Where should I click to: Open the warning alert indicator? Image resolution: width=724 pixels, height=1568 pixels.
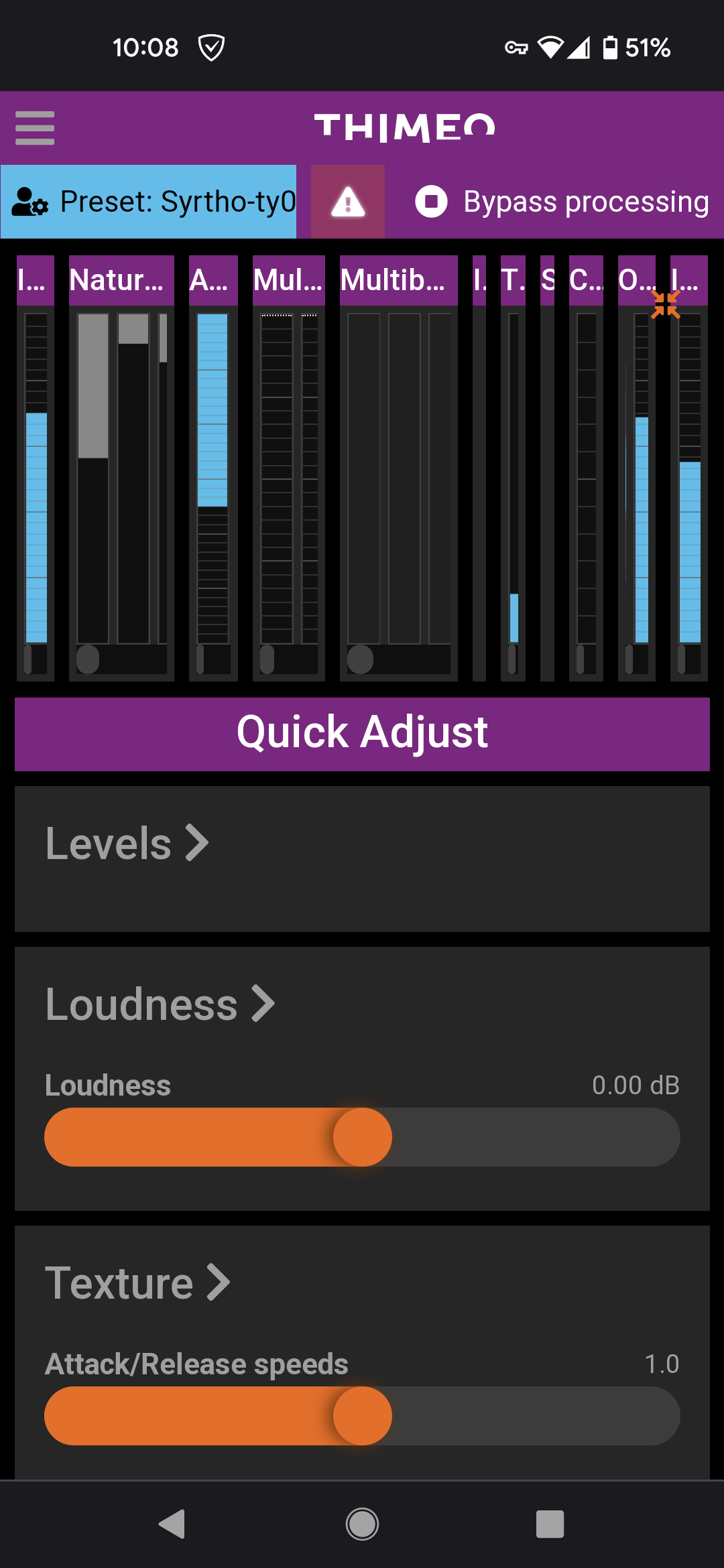(x=347, y=202)
